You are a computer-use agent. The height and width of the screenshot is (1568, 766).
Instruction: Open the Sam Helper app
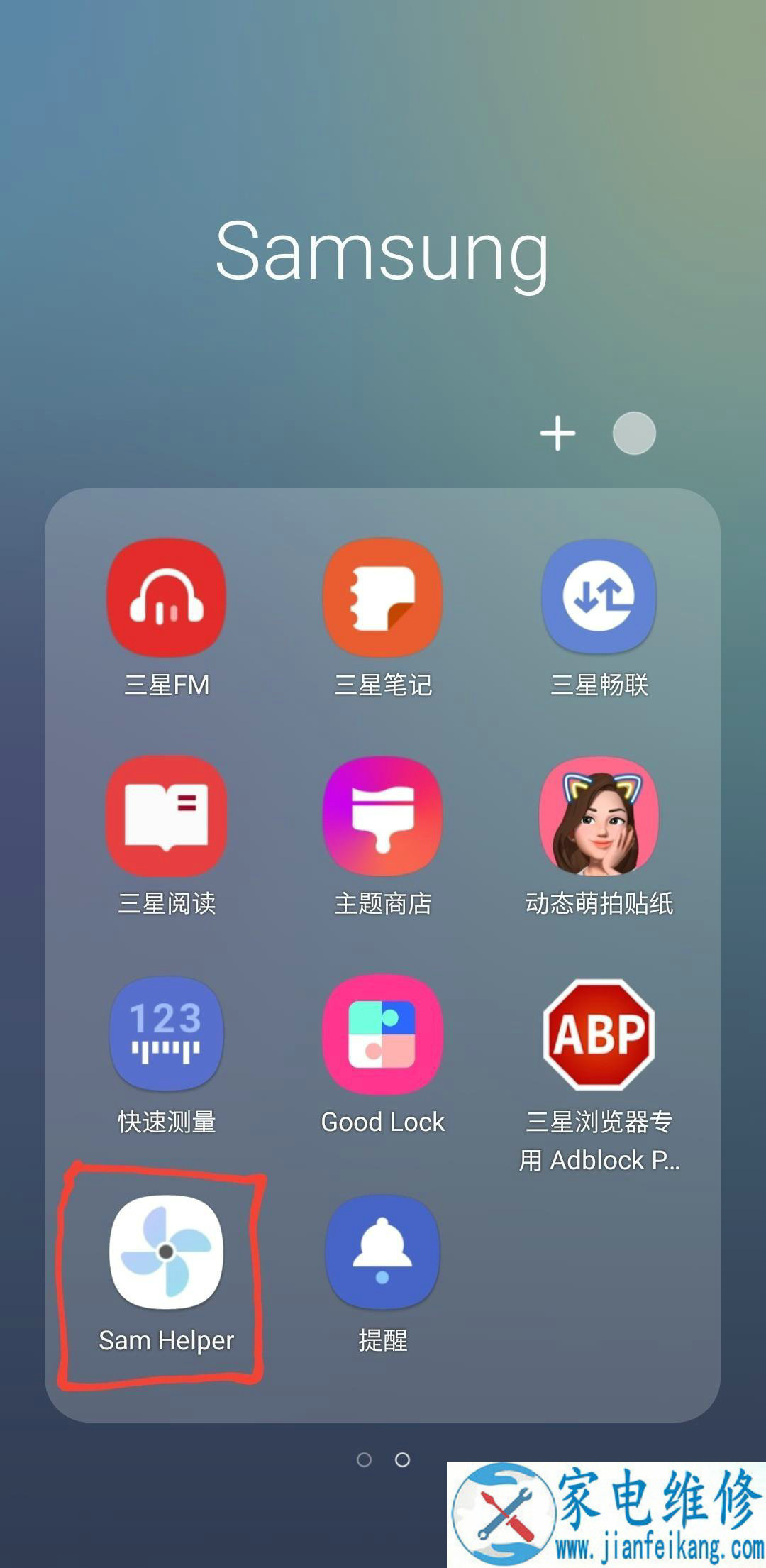[166, 1253]
